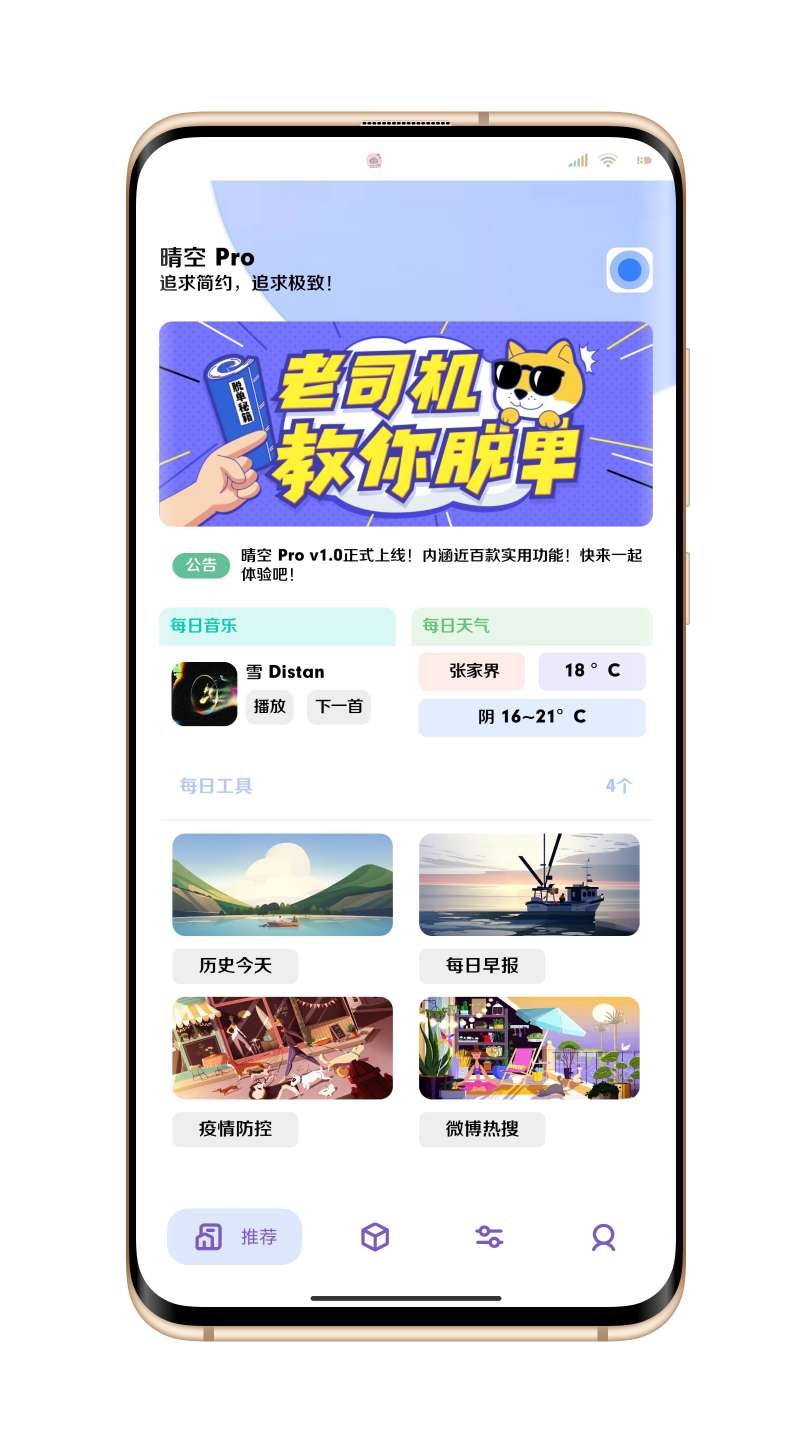Viewport: 812px width, 1444px height.
Task: Tap the battery icon in the status bar
Action: point(645,159)
